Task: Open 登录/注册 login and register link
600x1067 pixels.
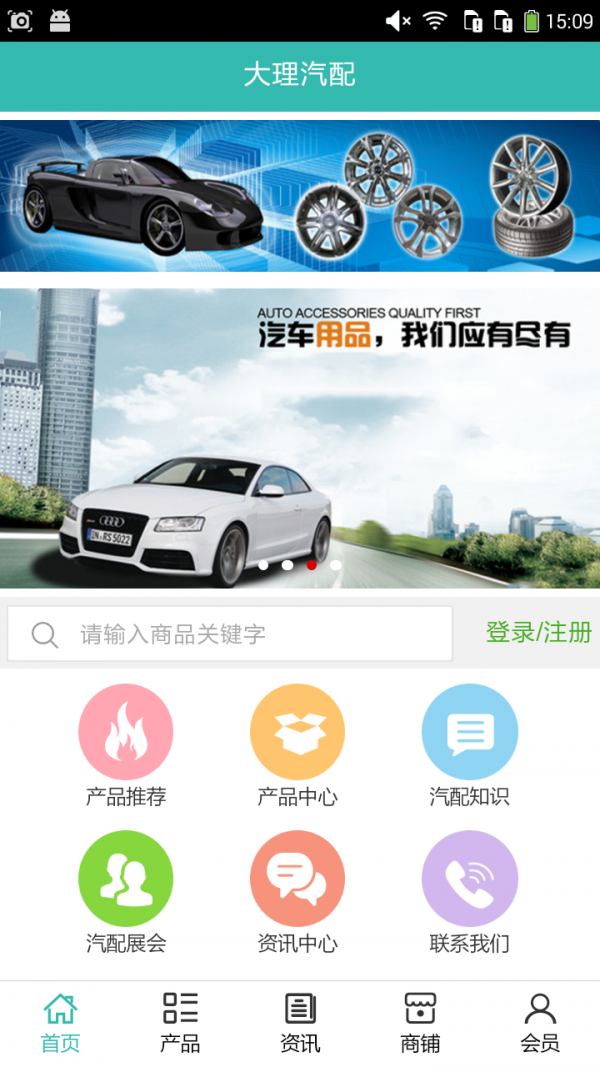Action: point(538,632)
